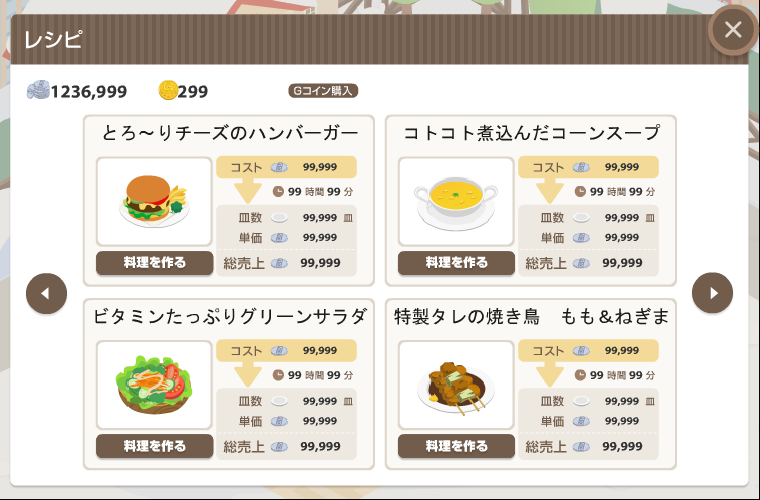The height and width of the screenshot is (500, 760).
Task: Tap 料理を作る for コトコト煮込んだコーンスープ
Action: point(457,263)
